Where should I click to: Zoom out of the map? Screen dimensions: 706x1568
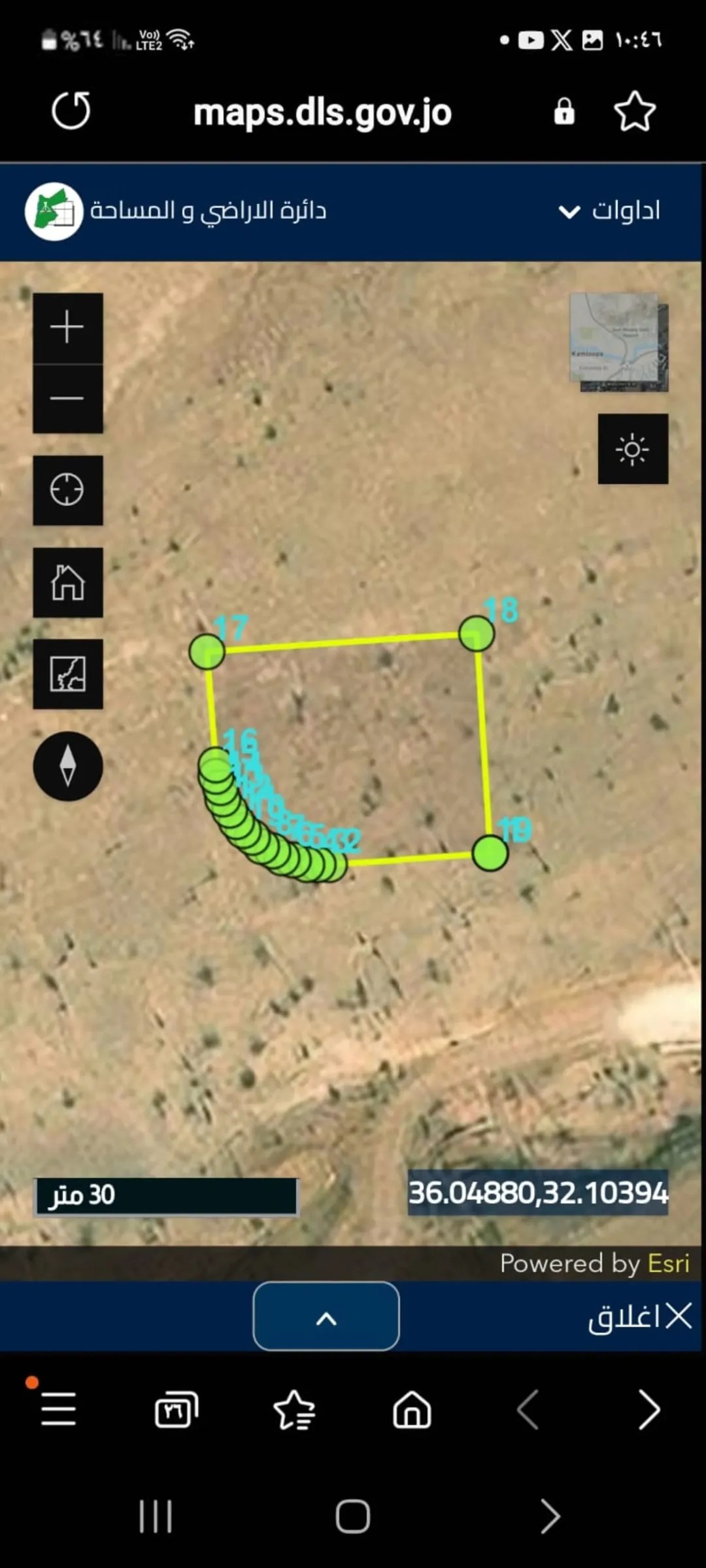[x=68, y=399]
